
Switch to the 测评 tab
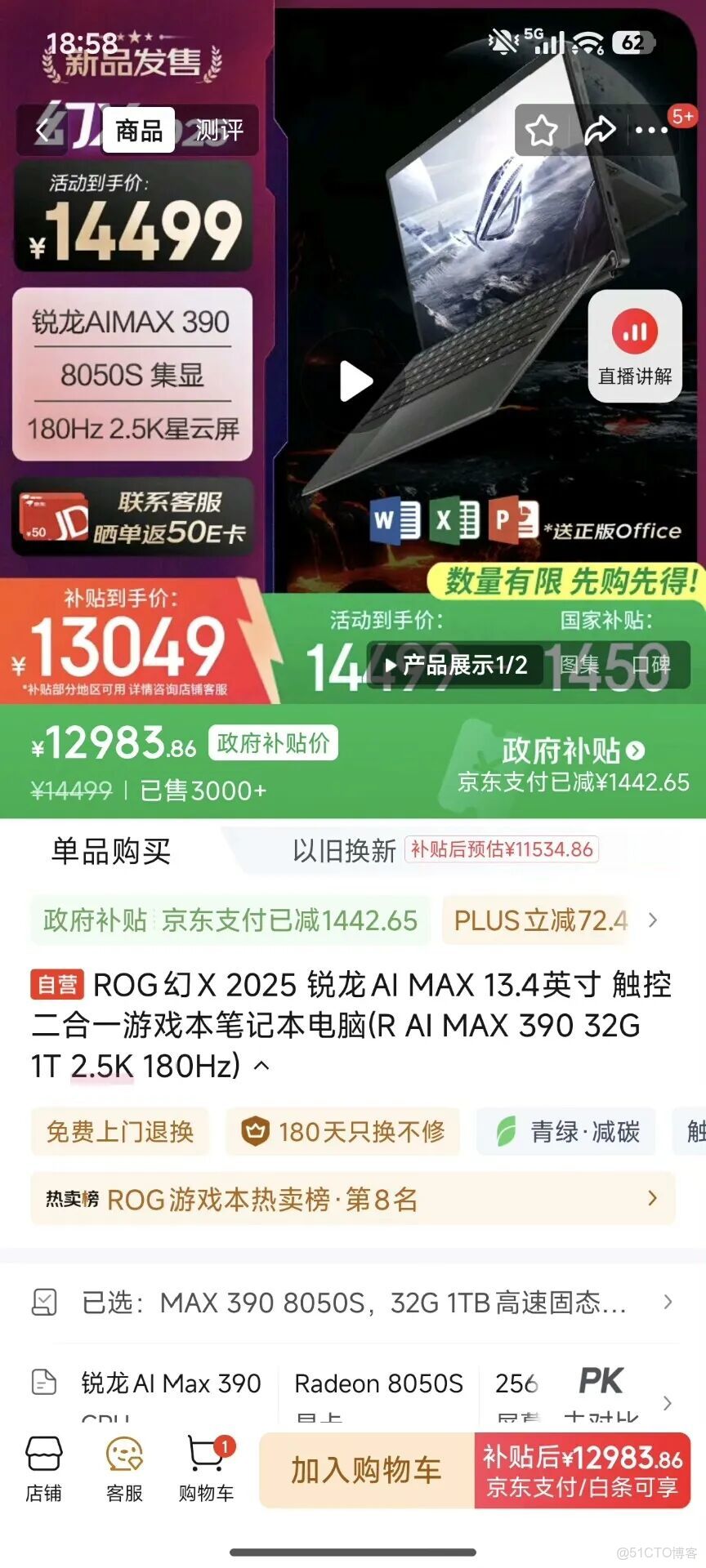[x=218, y=131]
